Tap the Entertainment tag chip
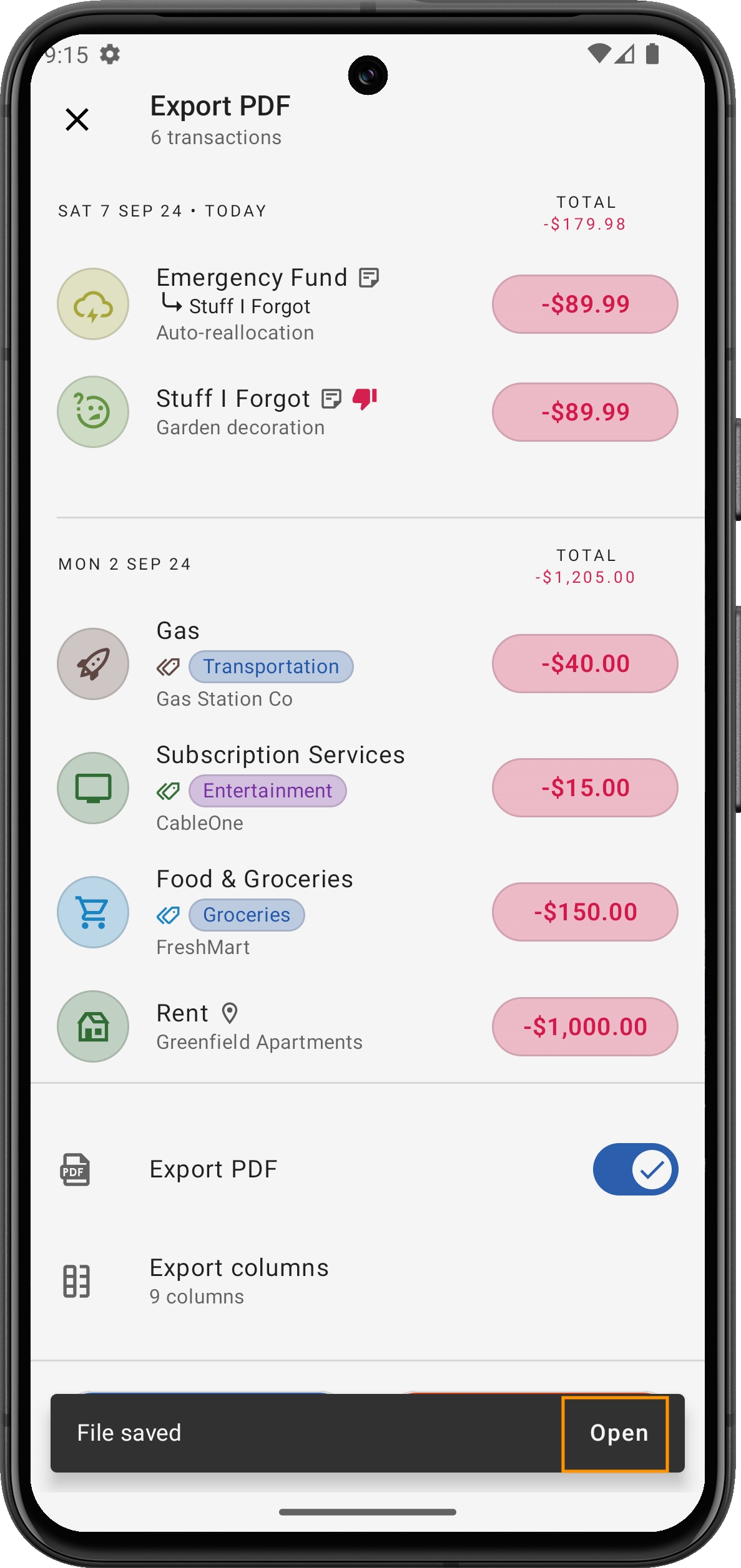741x1568 pixels. pyautogui.click(x=267, y=791)
